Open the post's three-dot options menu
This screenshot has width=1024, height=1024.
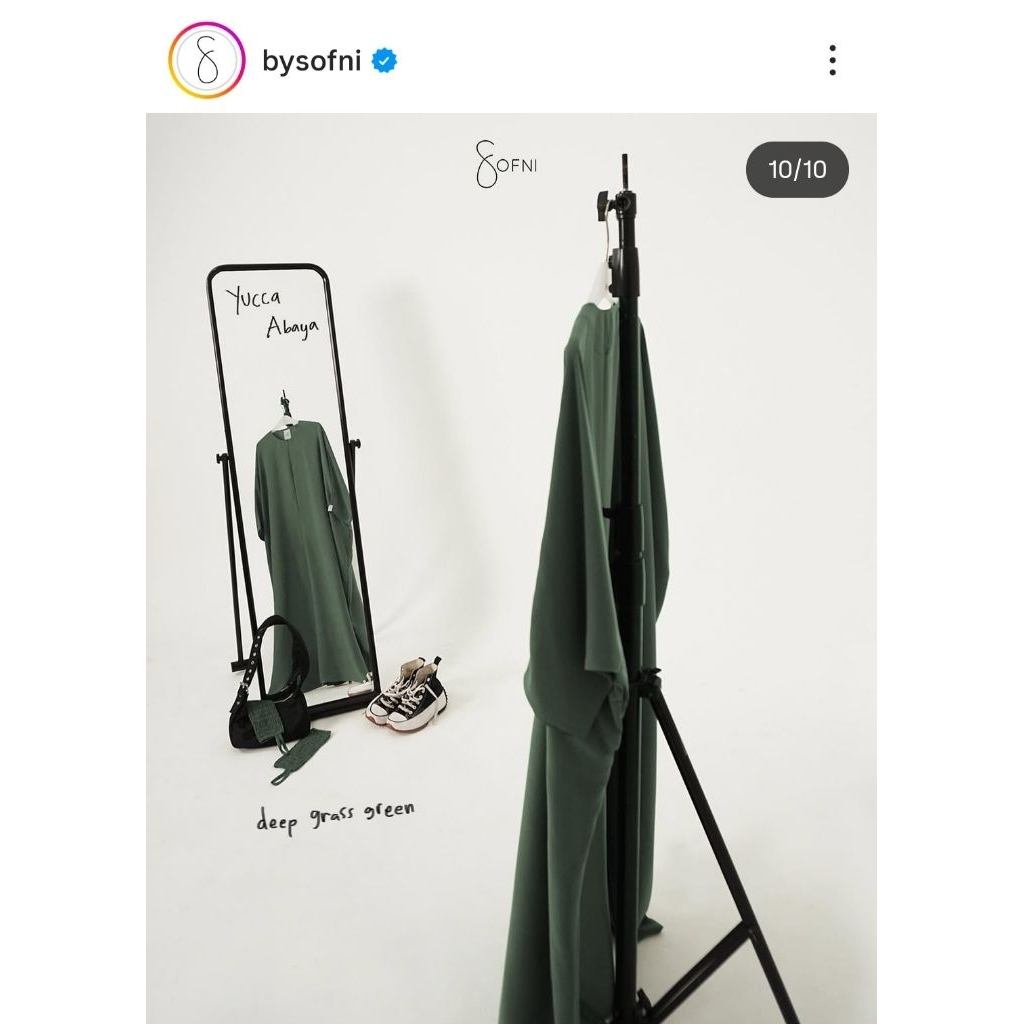pos(832,61)
